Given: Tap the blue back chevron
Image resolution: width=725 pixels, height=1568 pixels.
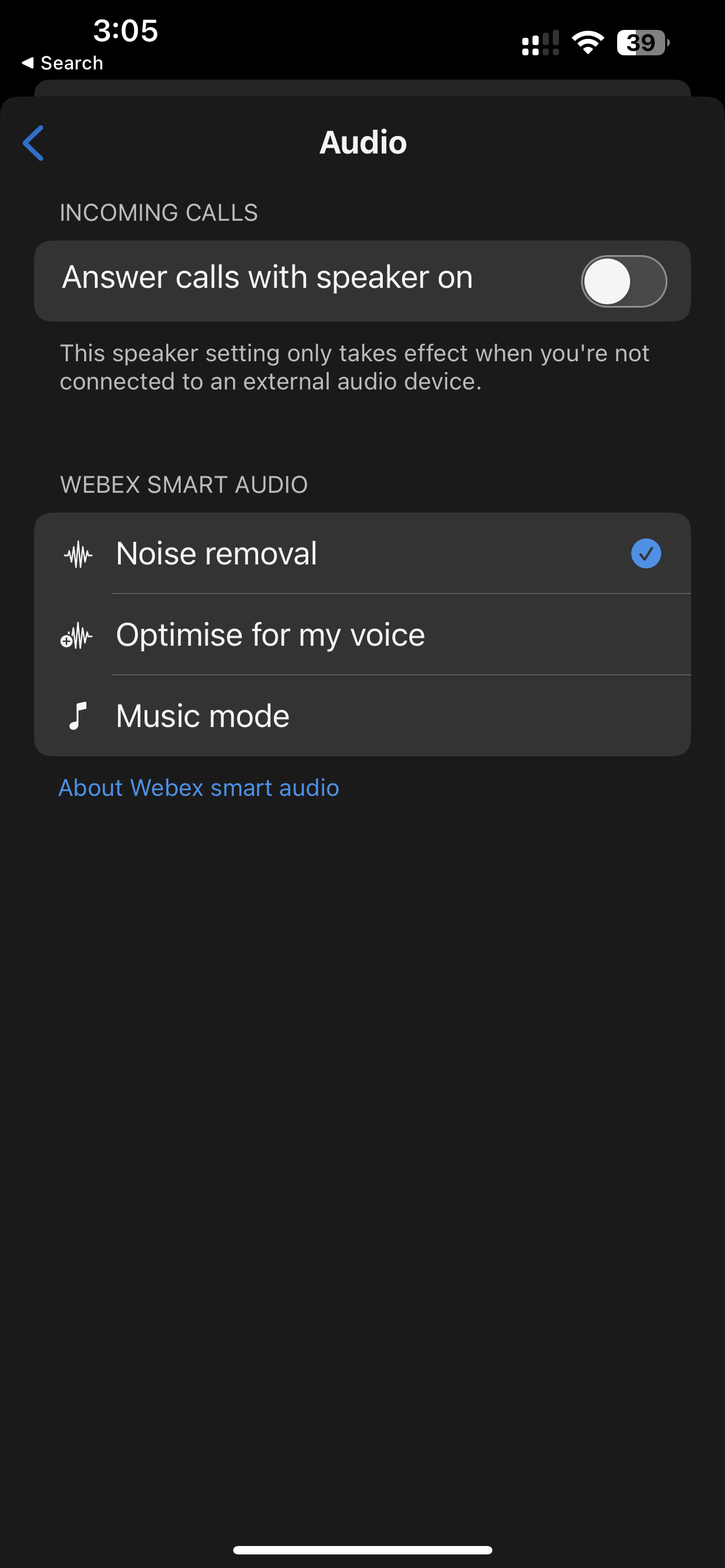Looking at the screenshot, I should (33, 142).
